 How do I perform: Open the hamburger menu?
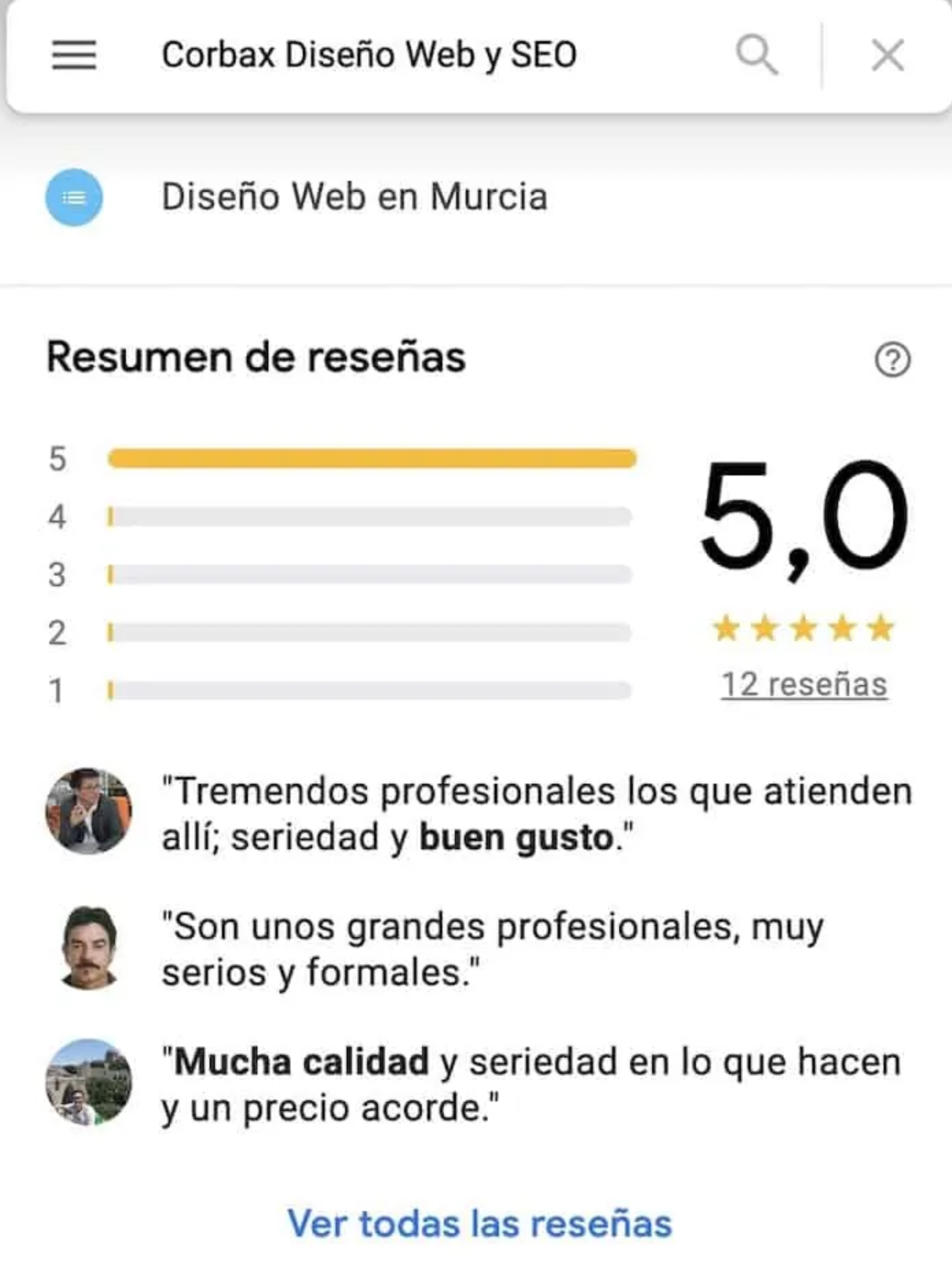pos(74,55)
